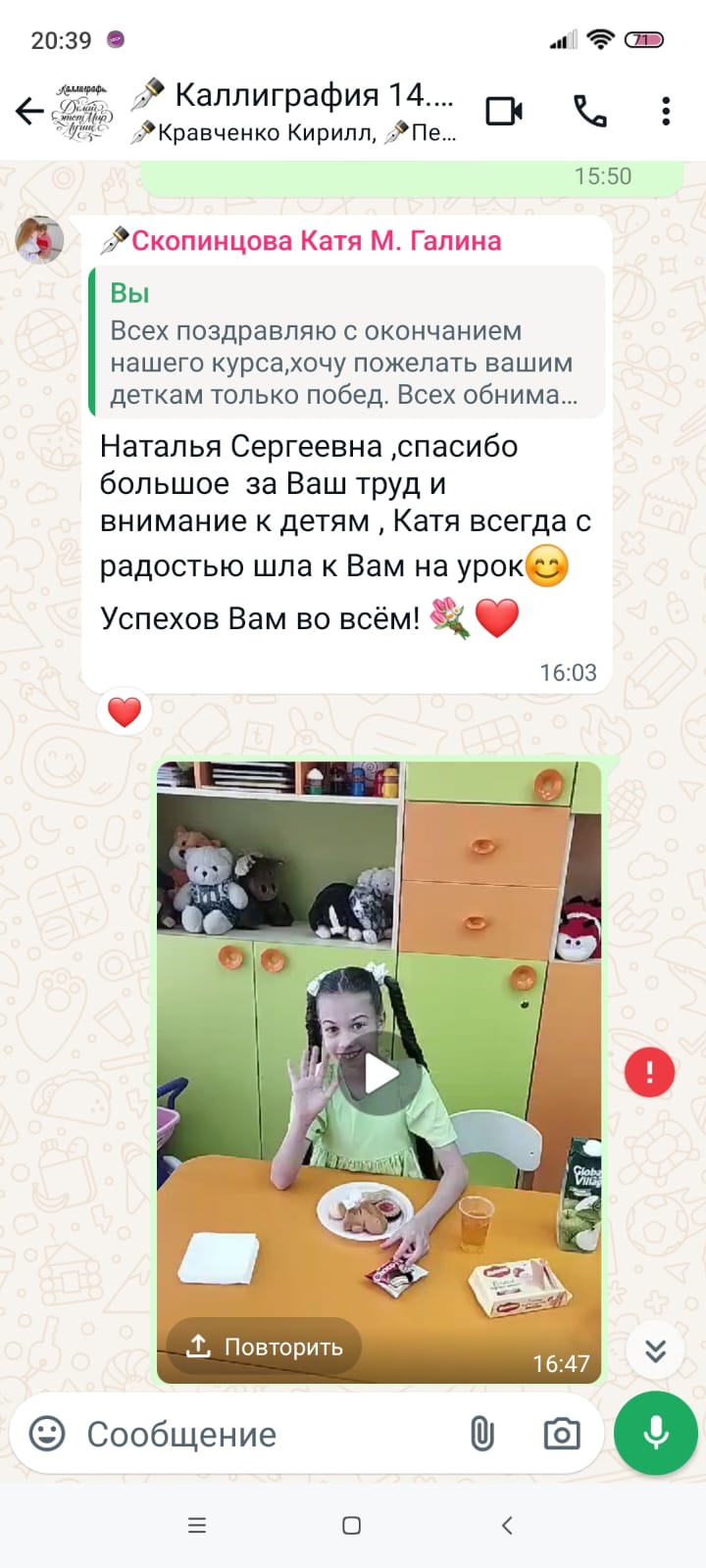The width and height of the screenshot is (706, 1568).
Task: Play the video of the waving girl
Action: coord(380,1073)
